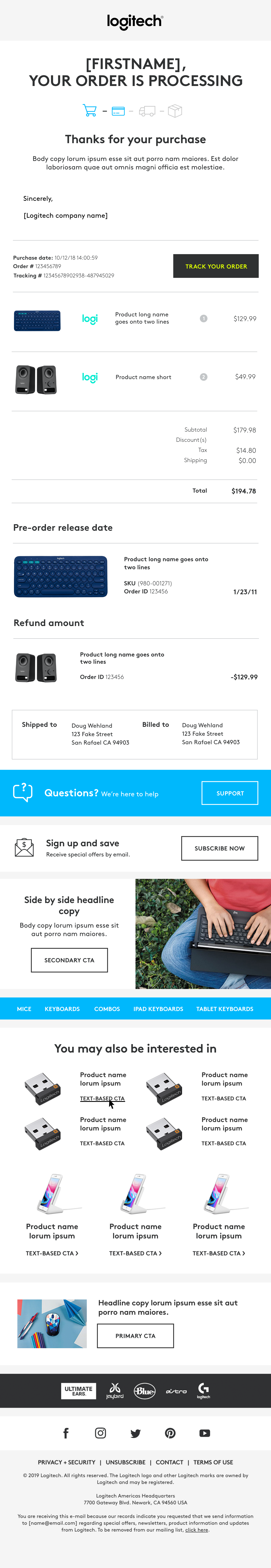271x1568 pixels.
Task: Tap the Track Your Order button
Action: [216, 266]
